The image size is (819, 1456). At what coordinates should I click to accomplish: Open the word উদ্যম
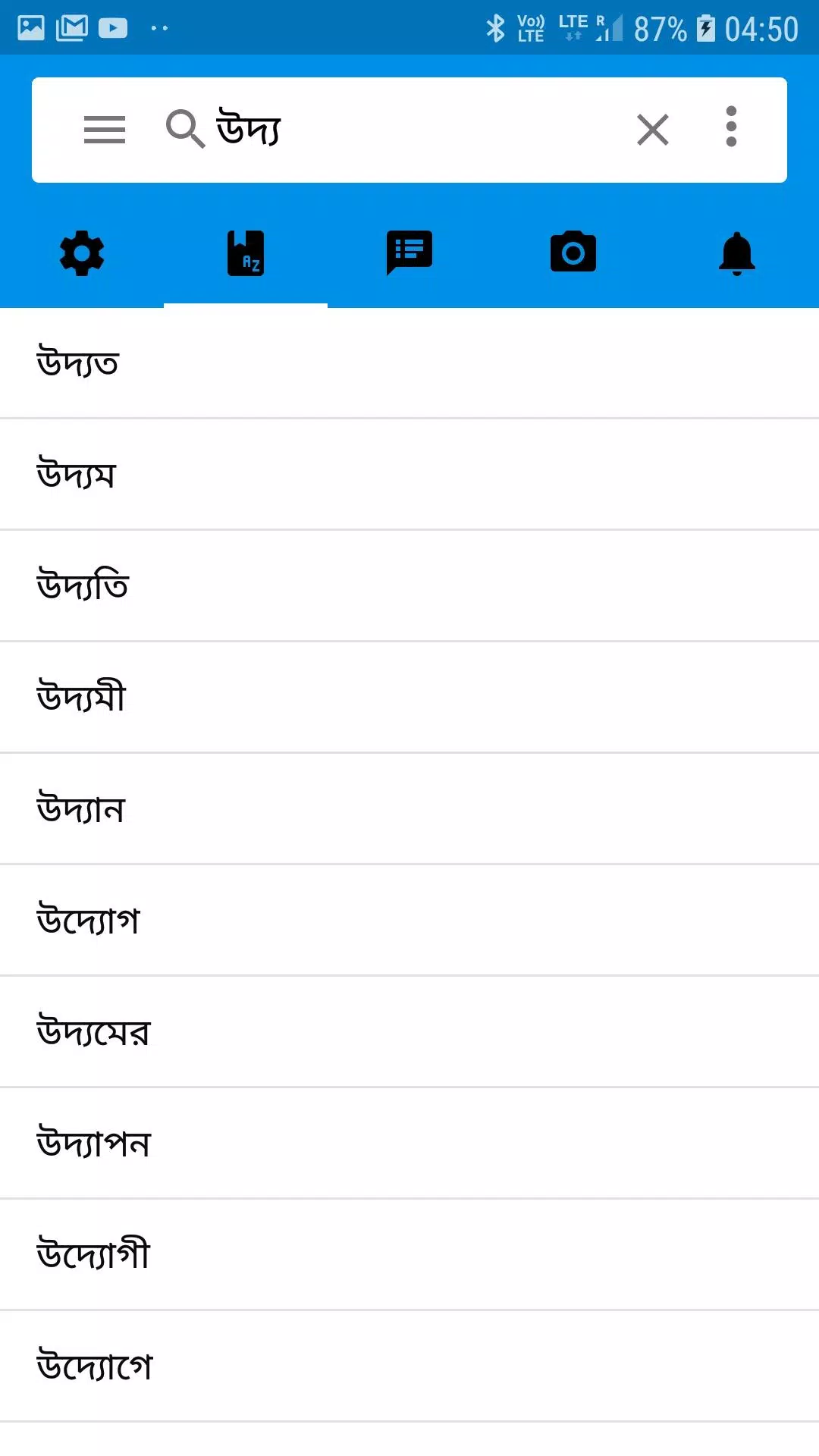409,475
